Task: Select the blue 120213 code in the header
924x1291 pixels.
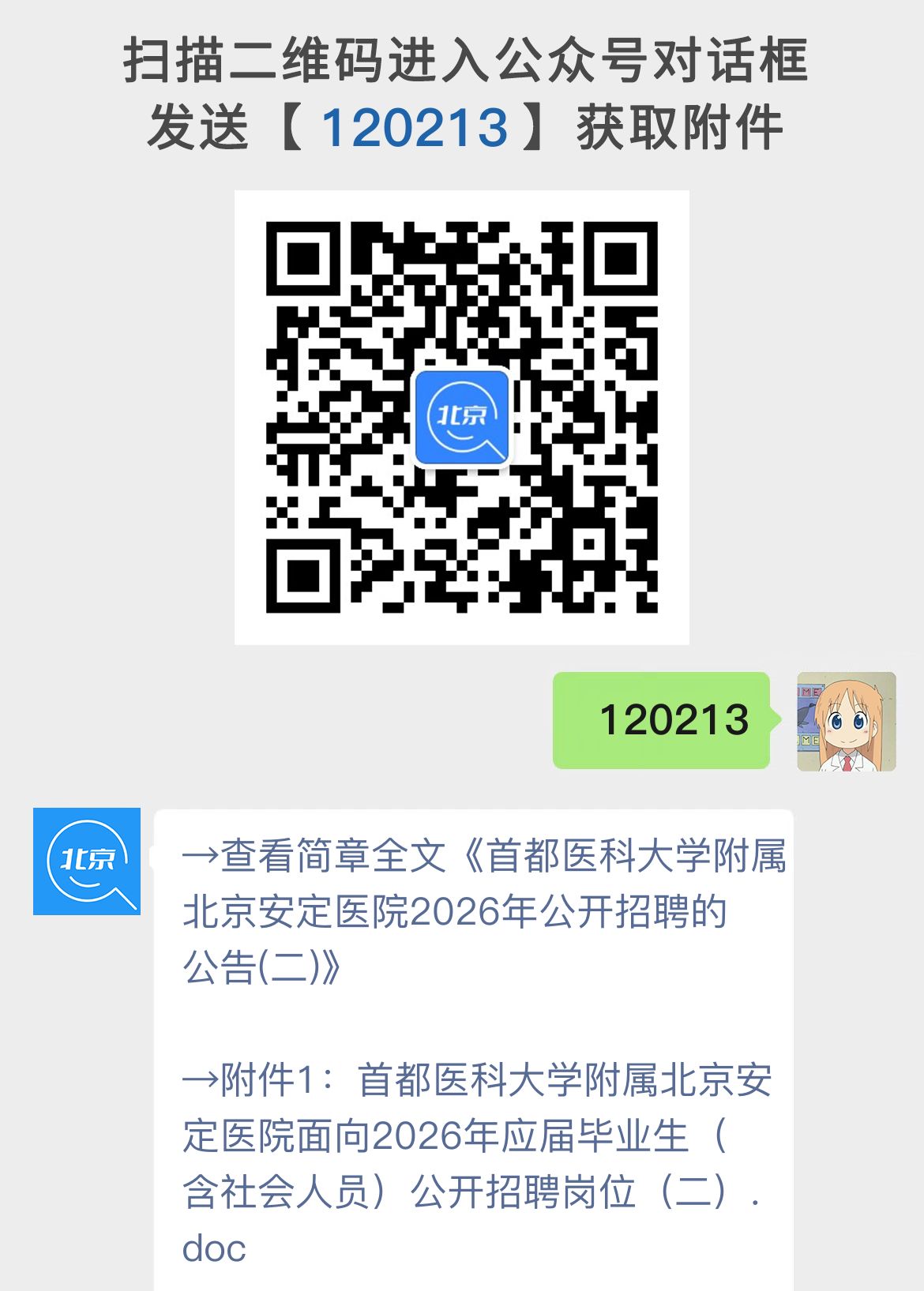Action: pos(414,129)
